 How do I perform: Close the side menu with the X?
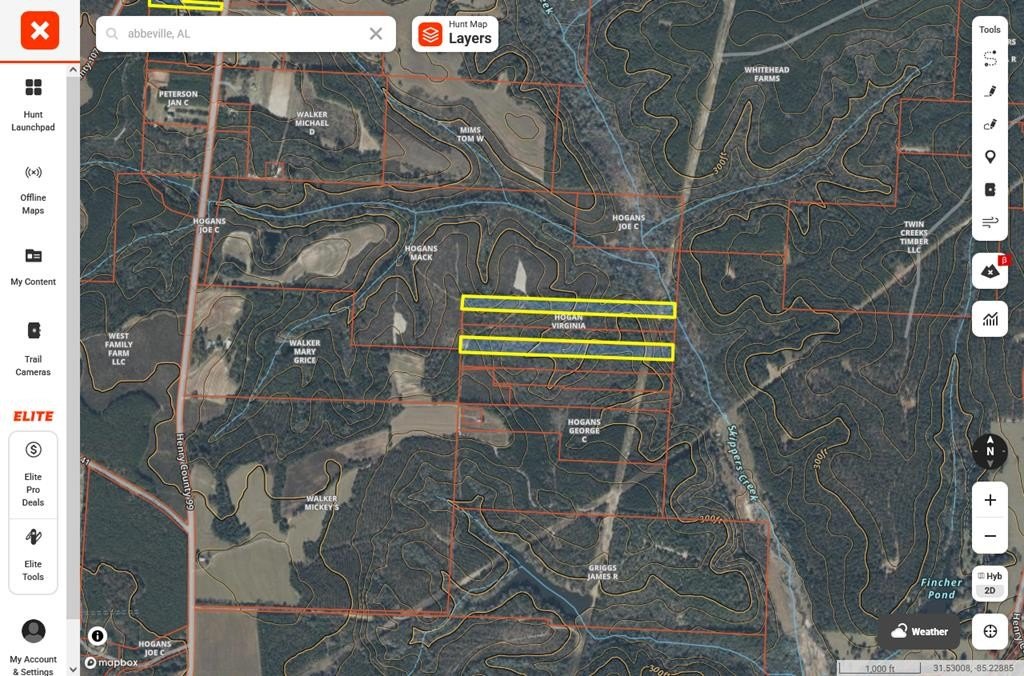click(39, 30)
